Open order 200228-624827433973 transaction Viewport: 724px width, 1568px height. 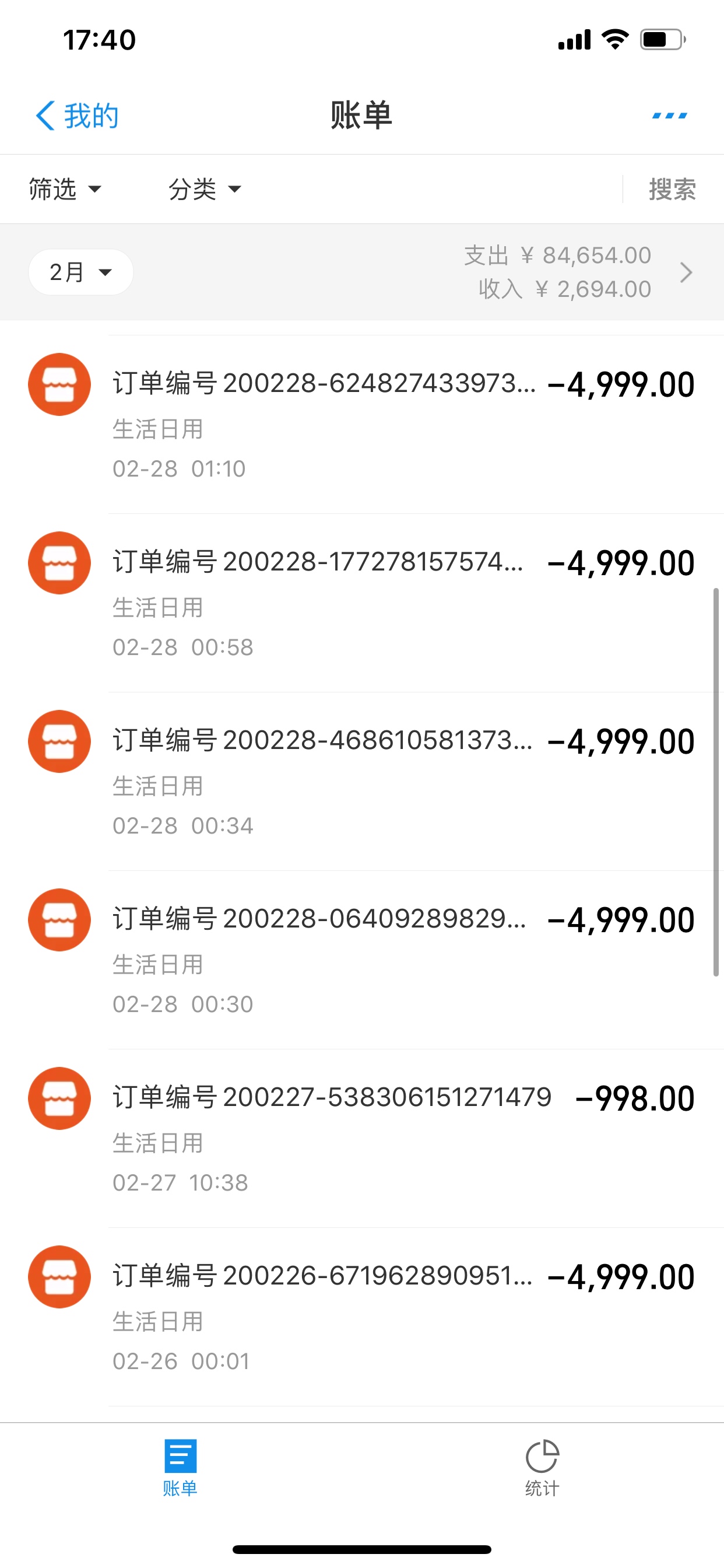point(362,424)
